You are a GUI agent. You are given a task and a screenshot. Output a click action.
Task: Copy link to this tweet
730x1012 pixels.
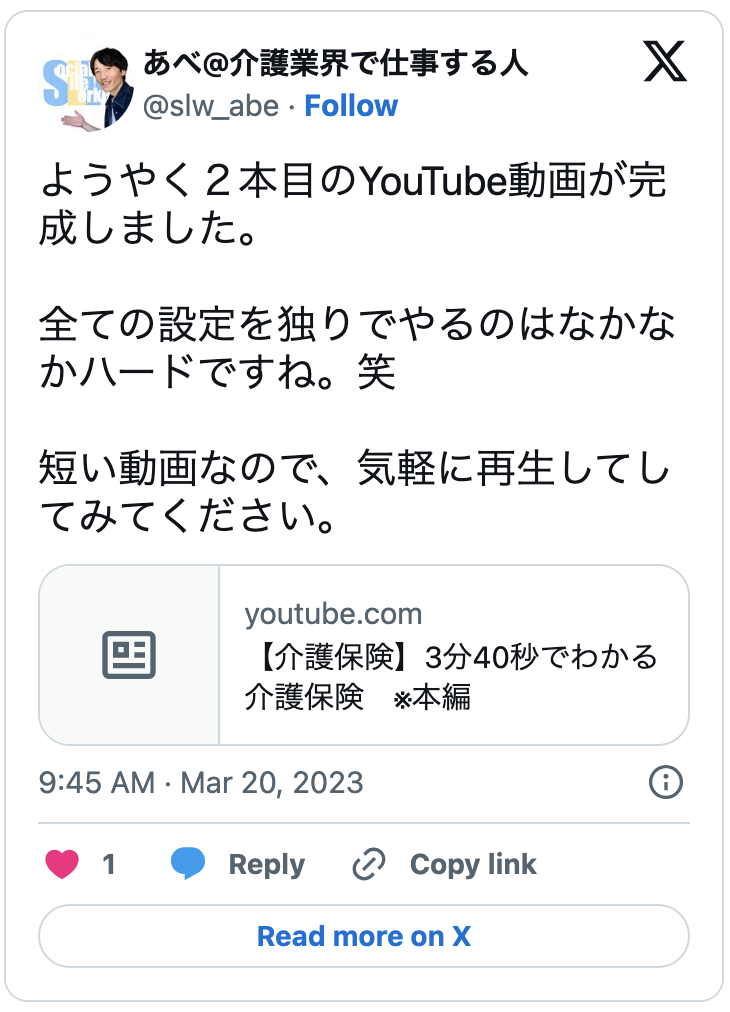click(445, 864)
